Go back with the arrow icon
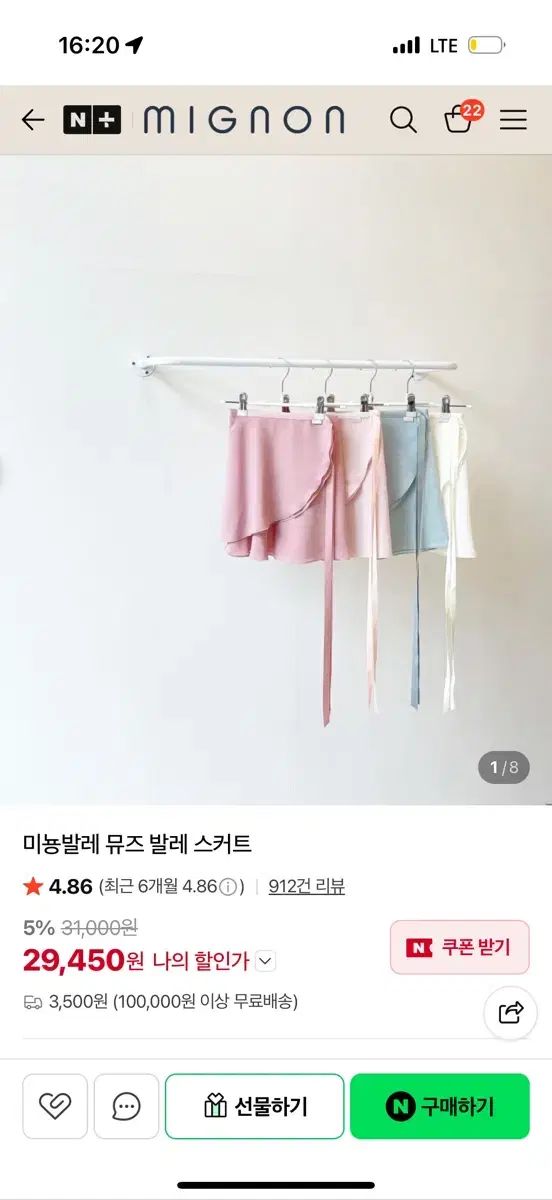This screenshot has width=552, height=1200. pyautogui.click(x=33, y=120)
